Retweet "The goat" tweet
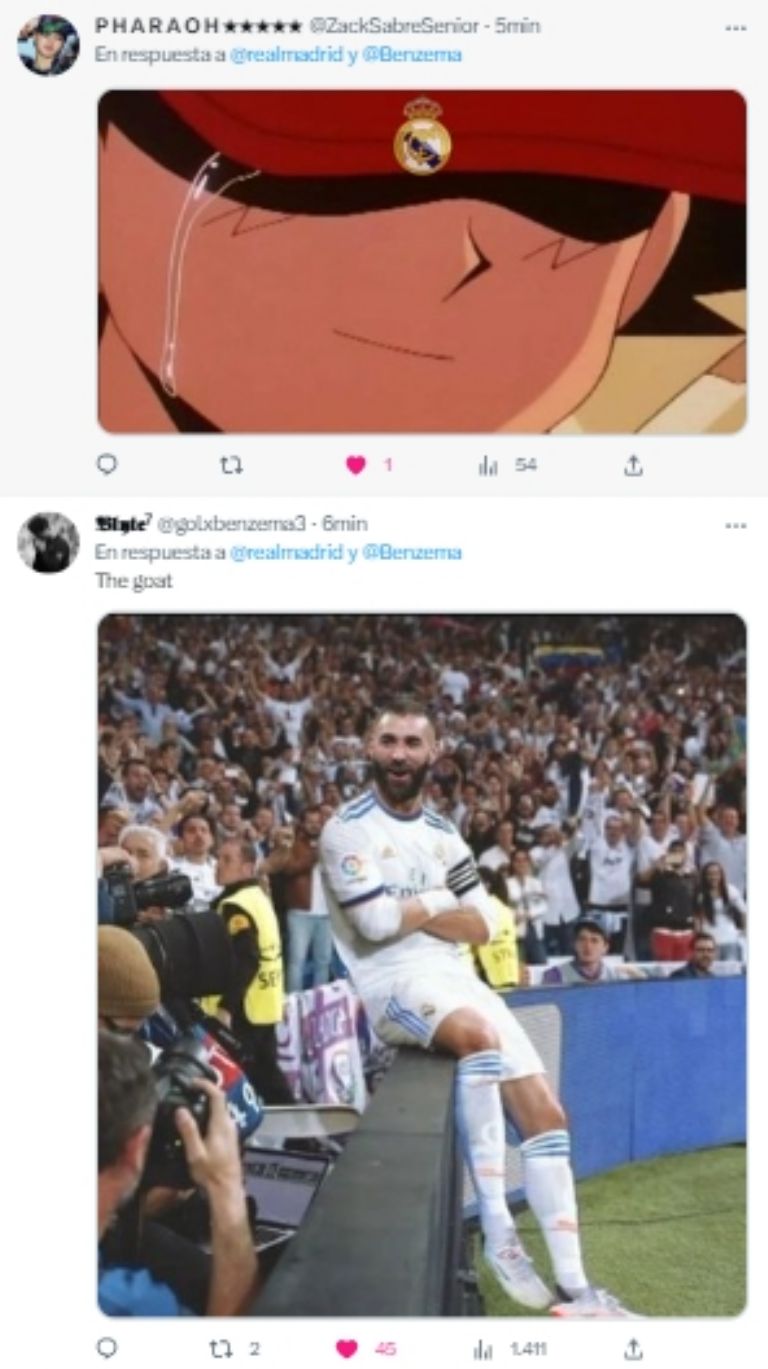768x1369 pixels. 221,1348
